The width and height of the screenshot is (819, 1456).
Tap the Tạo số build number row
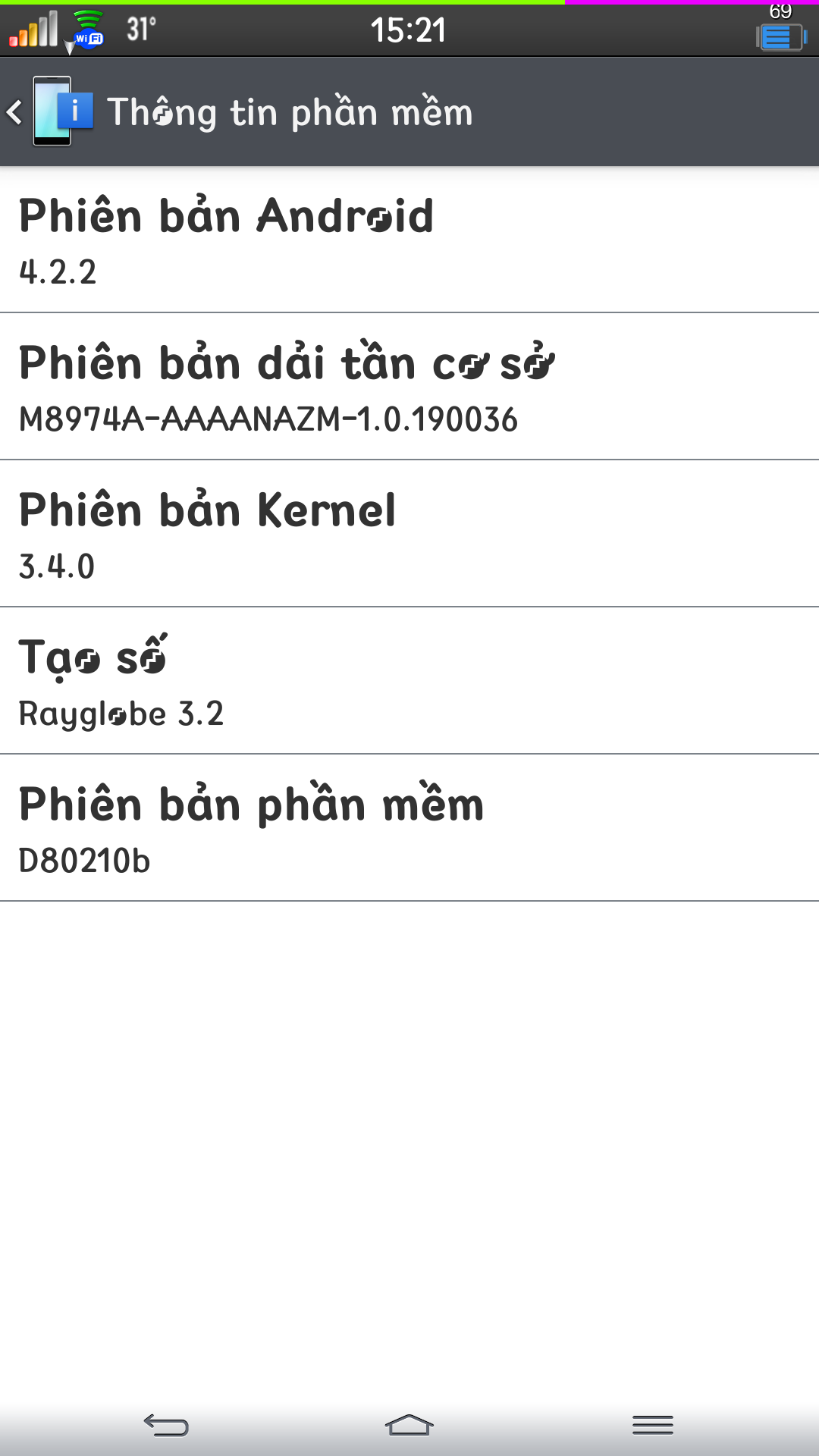(409, 681)
